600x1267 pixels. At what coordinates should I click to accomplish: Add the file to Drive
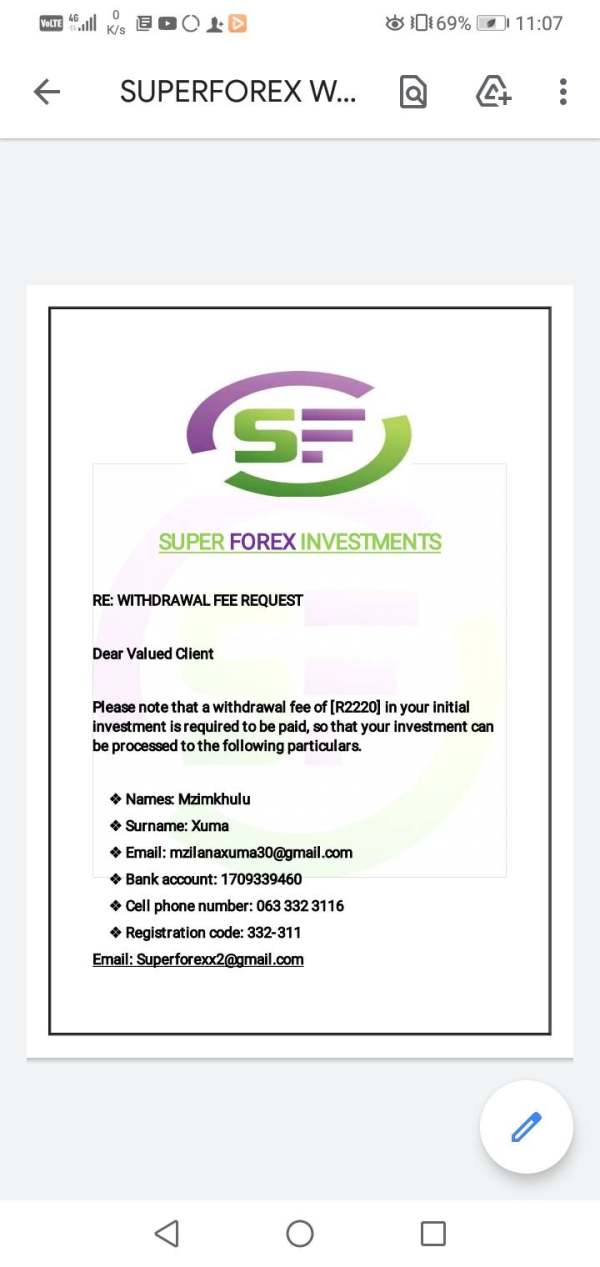[x=493, y=92]
